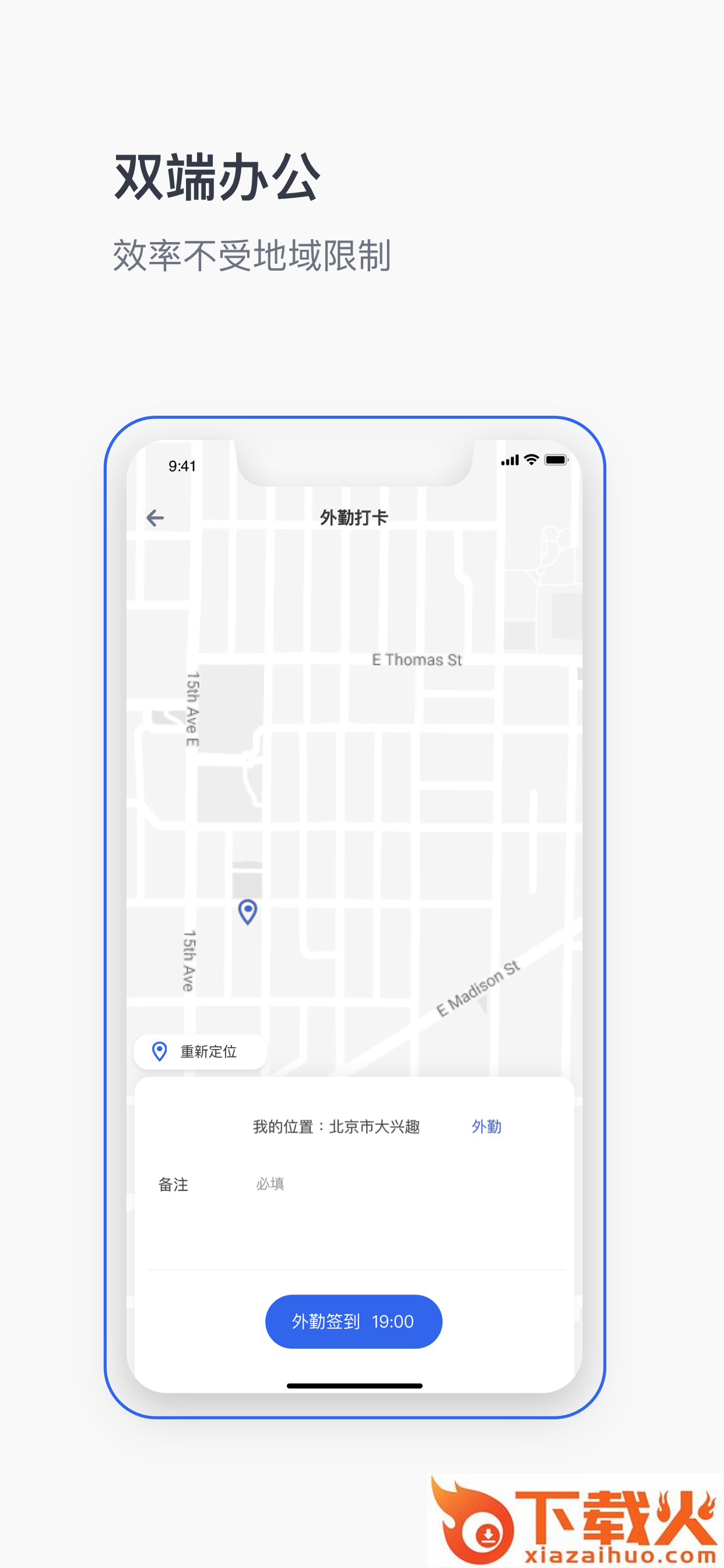Click the 9:41 time in status bar

182,466
